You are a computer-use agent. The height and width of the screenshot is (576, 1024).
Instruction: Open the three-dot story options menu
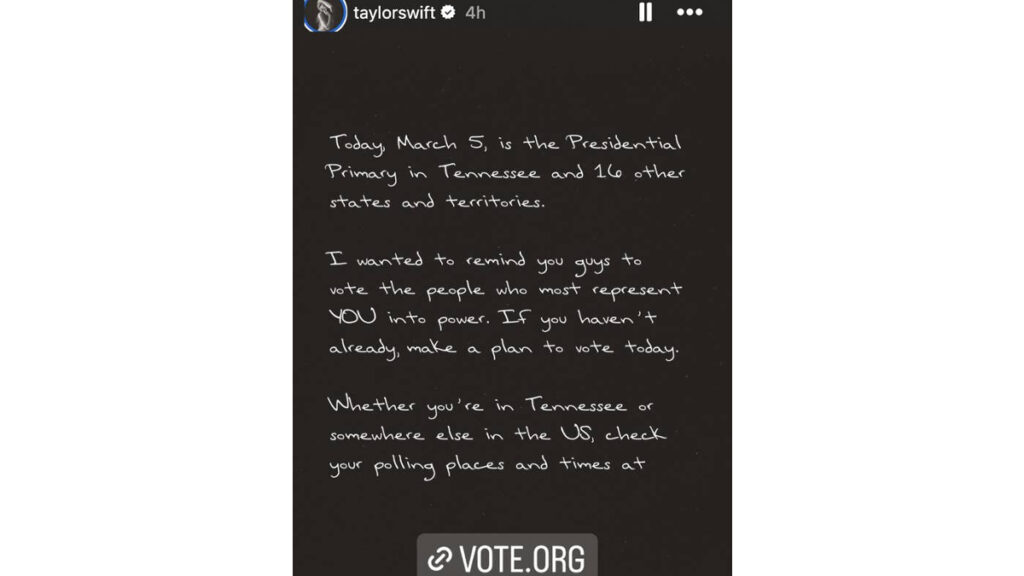(x=690, y=12)
